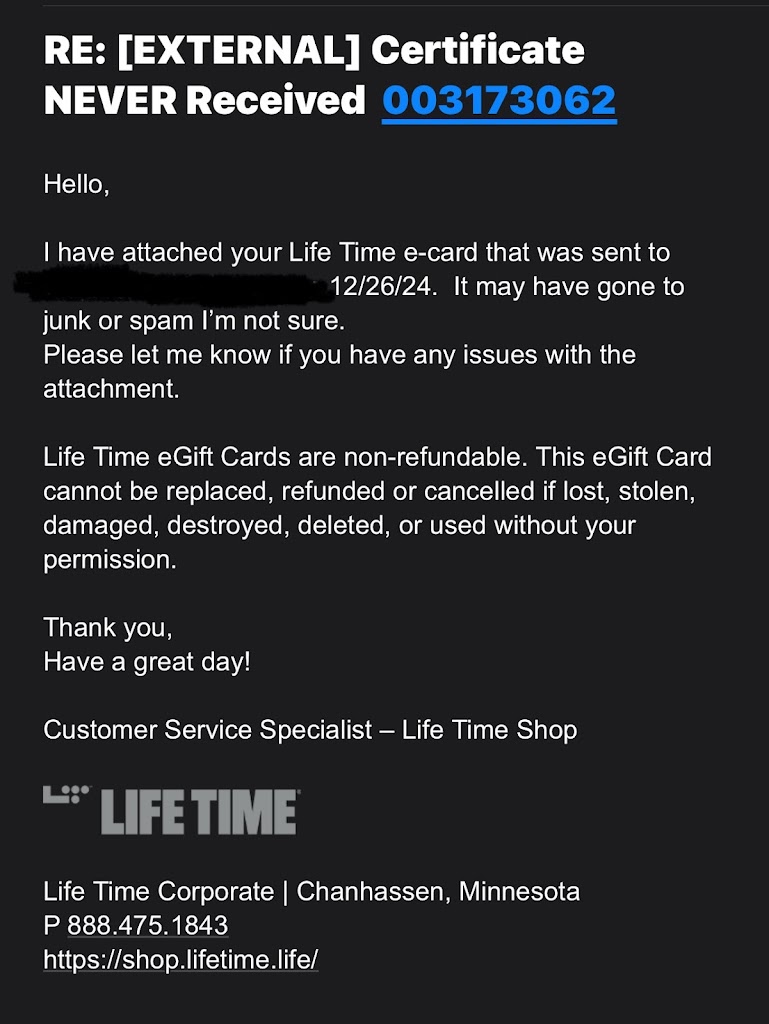Open the 003173062 link in subject

[x=498, y=100]
